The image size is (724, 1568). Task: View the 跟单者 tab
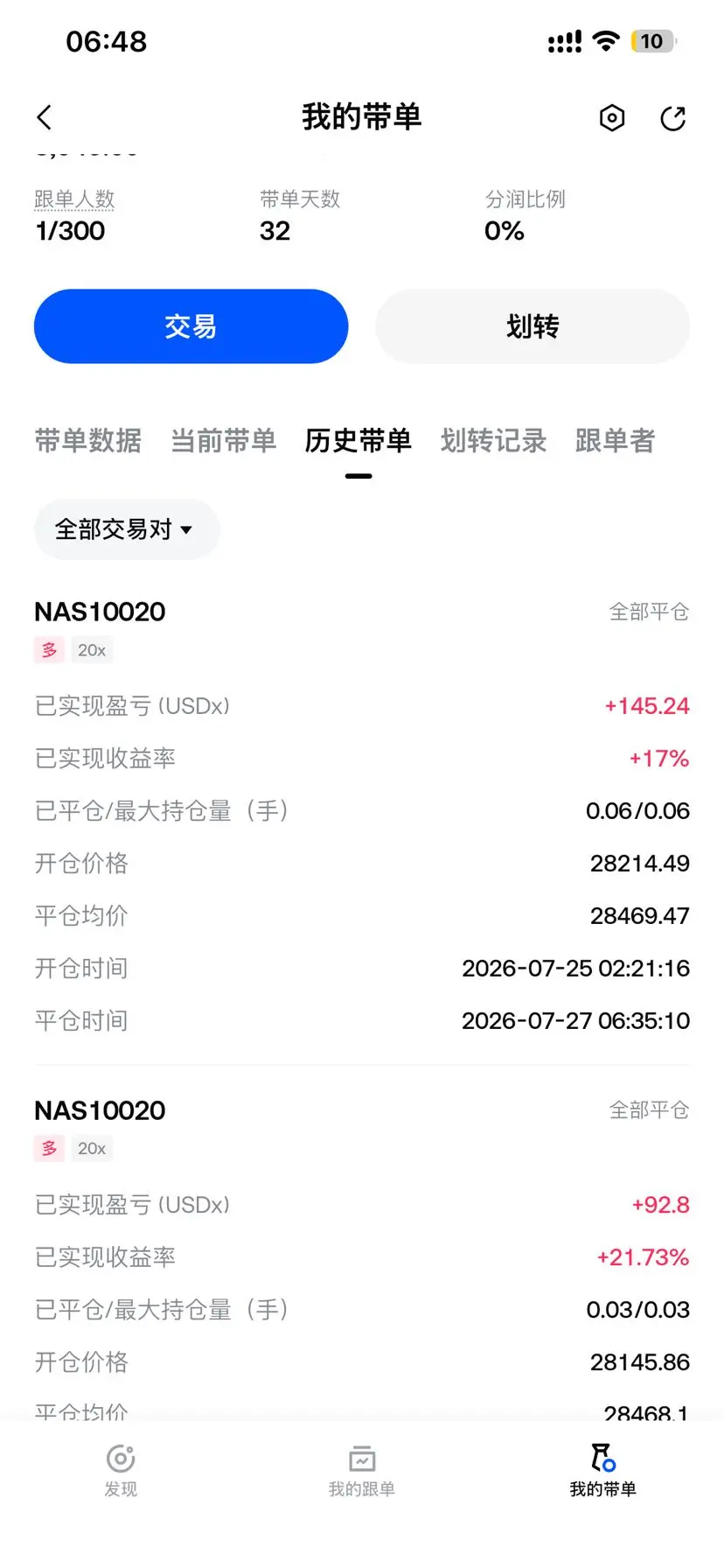616,440
